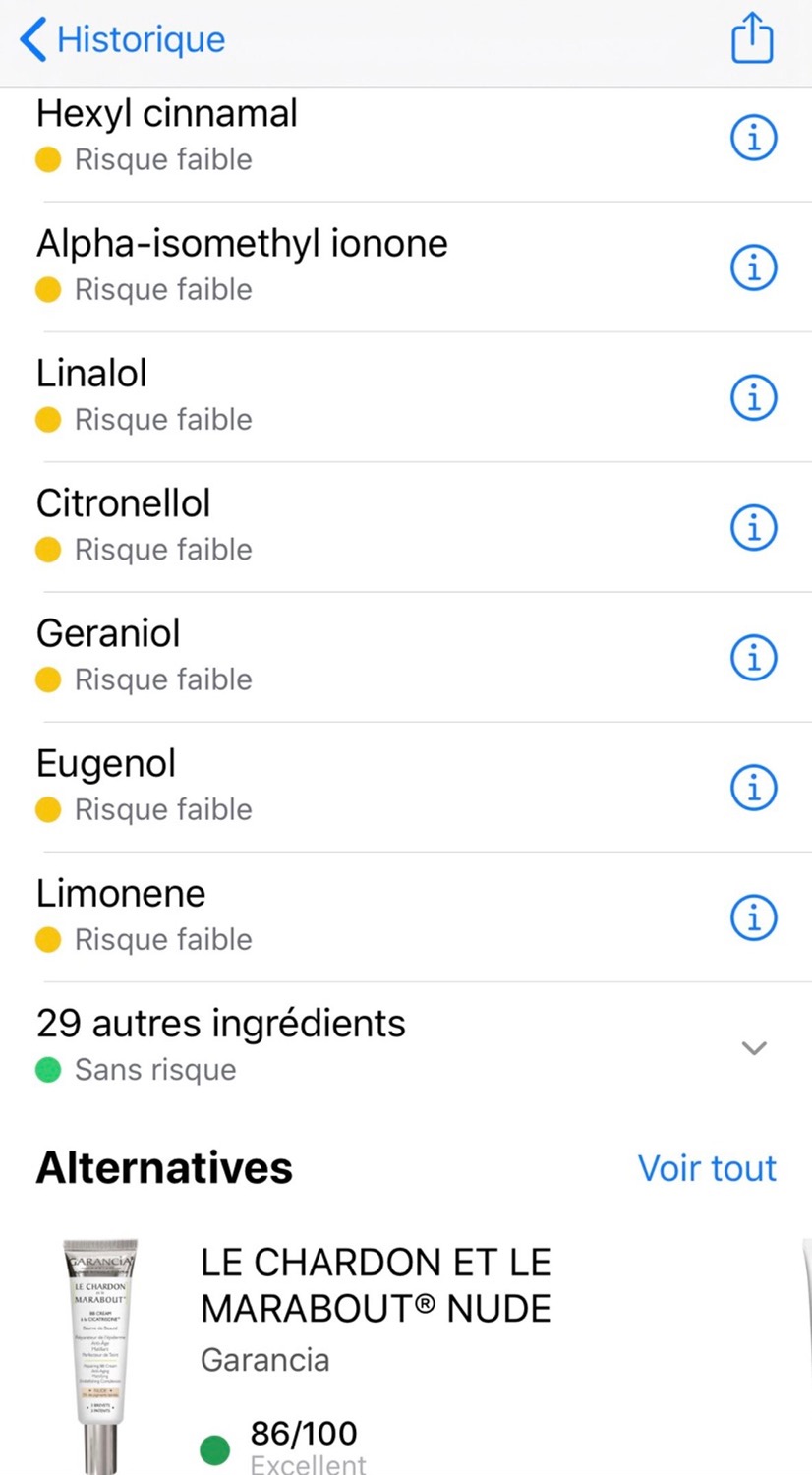Go back to Historique
The image size is (812, 1475).
point(123,39)
